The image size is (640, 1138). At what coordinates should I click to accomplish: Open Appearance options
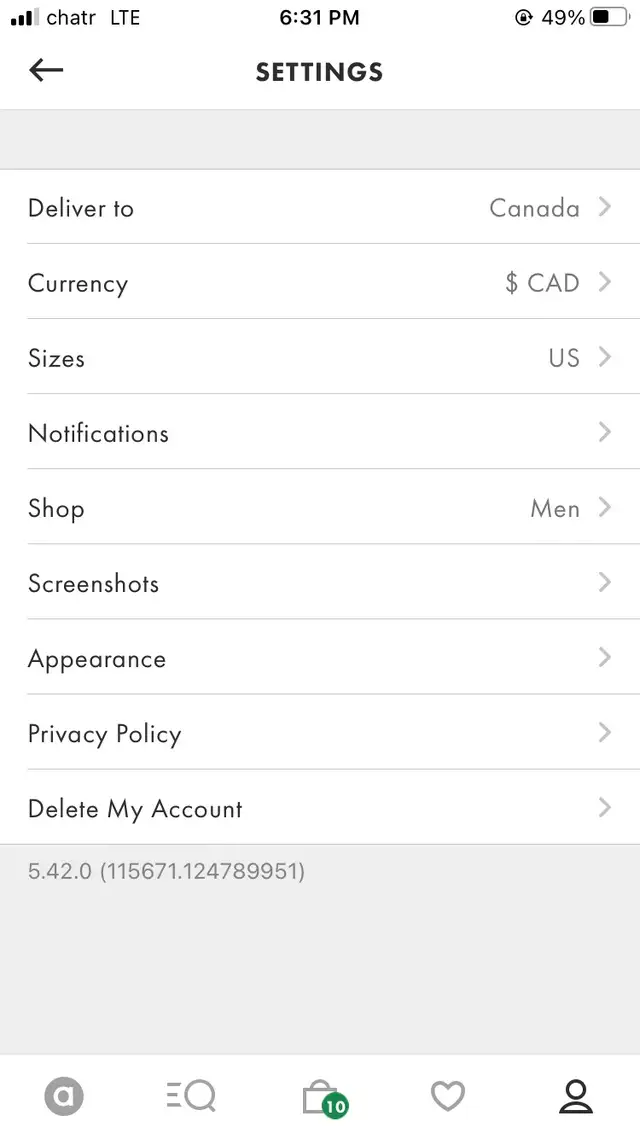[320, 659]
